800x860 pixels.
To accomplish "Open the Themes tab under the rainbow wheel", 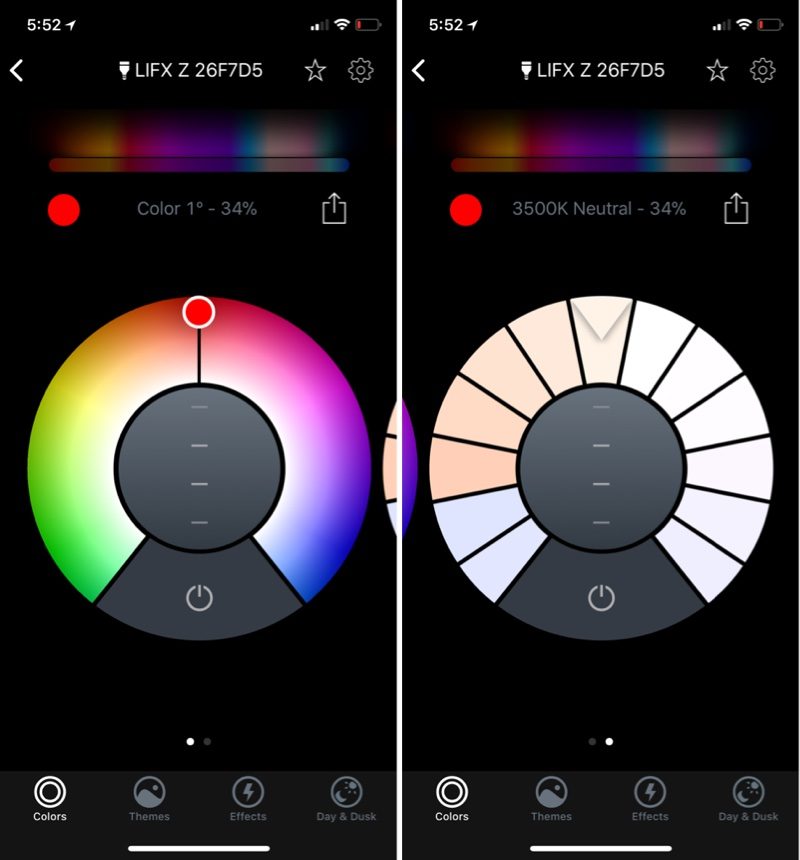I will pos(149,799).
